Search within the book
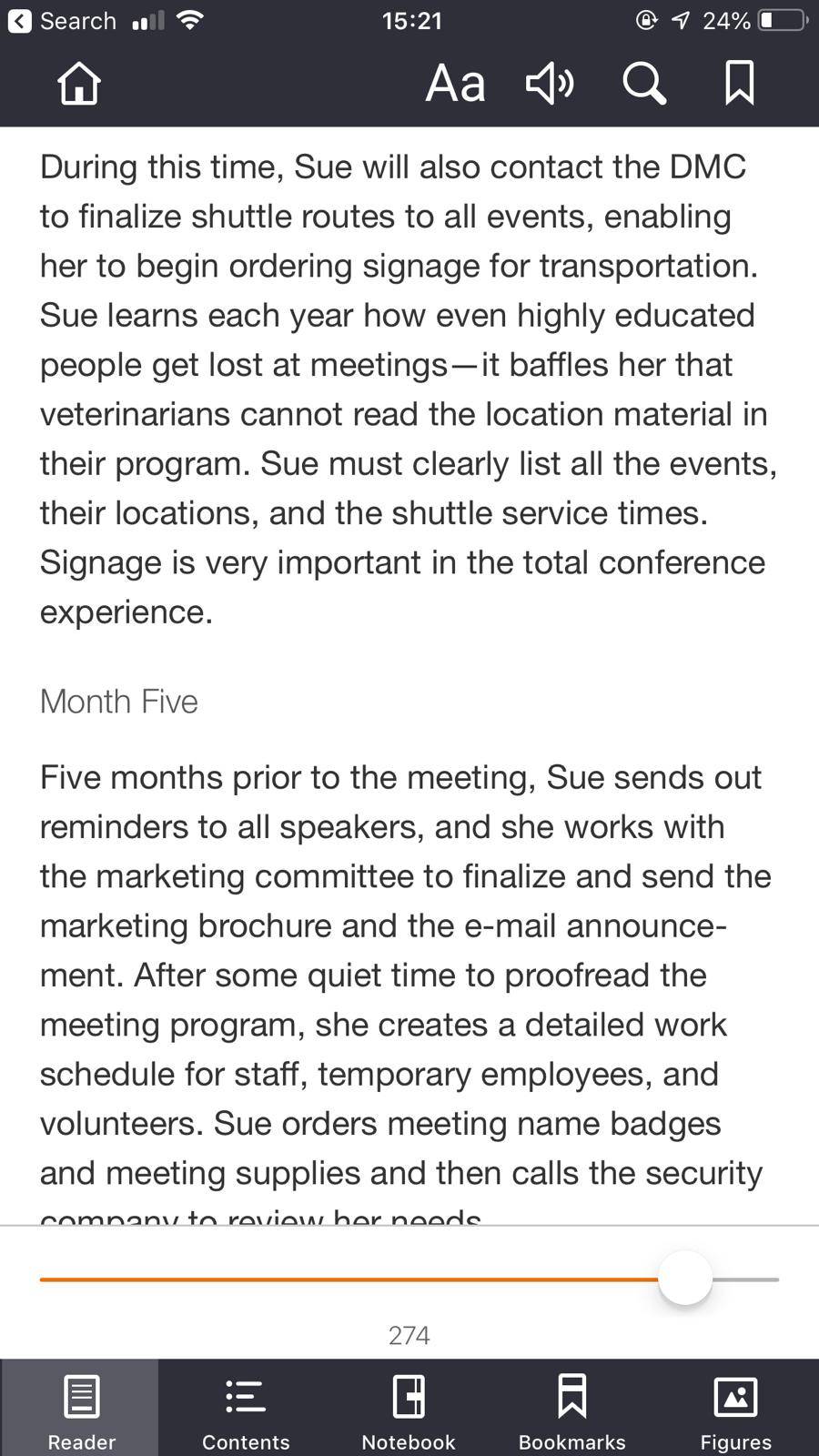The width and height of the screenshot is (819, 1456). click(x=644, y=83)
